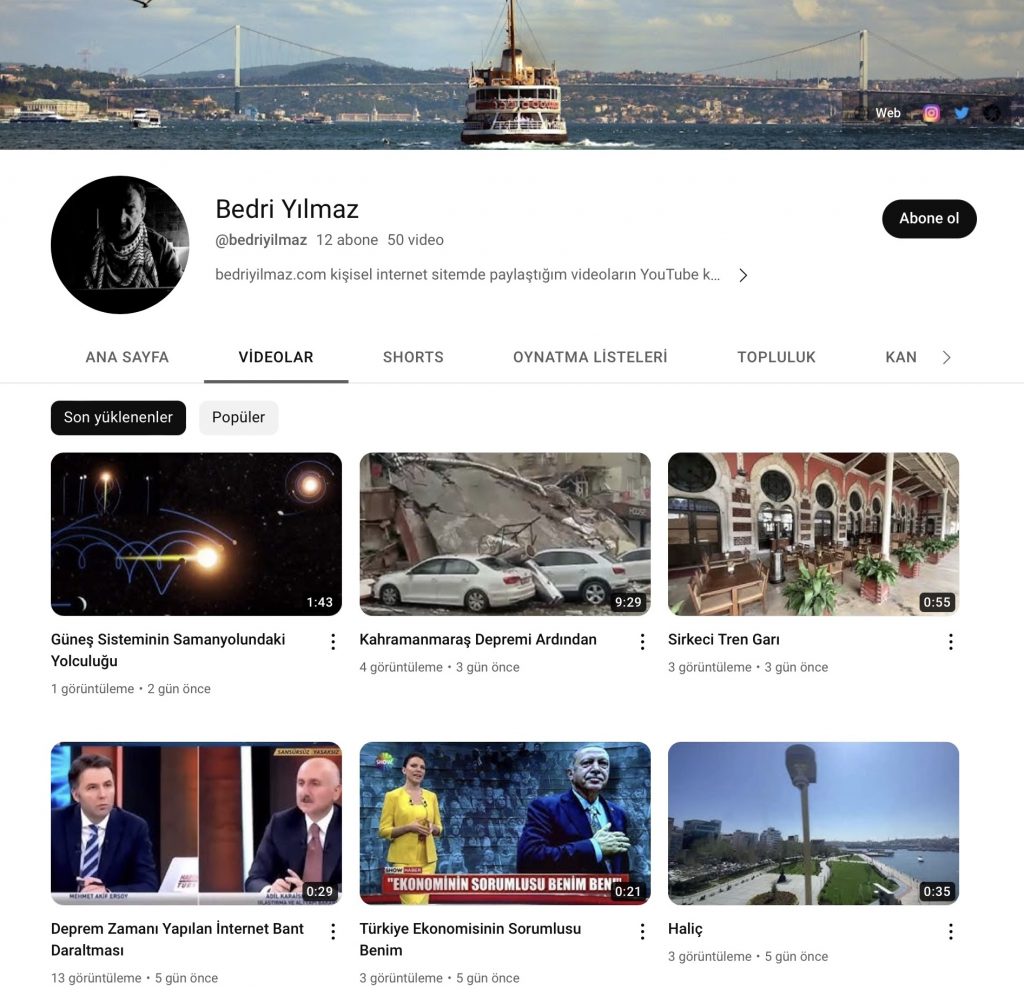This screenshot has height=1003, width=1024.
Task: Play Güneş Sisteminin Samanyolundaki Yolculuğu video
Action: click(x=196, y=534)
